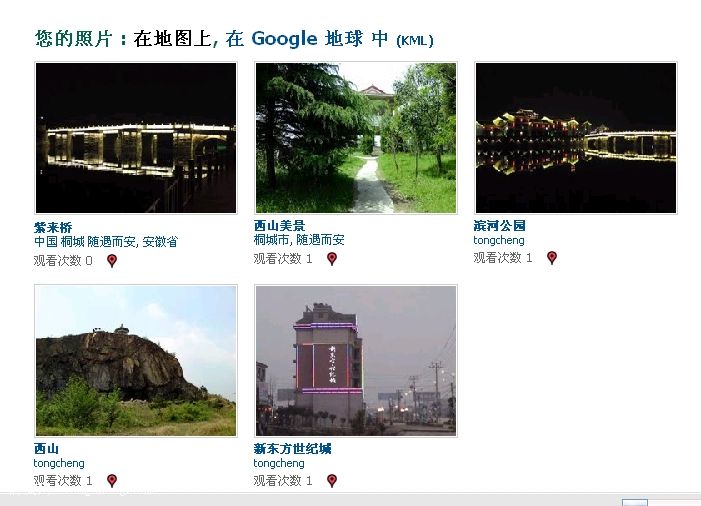Image resolution: width=701 pixels, height=506 pixels.
Task: Show 滨河公园 map pin location
Action: coord(552,258)
